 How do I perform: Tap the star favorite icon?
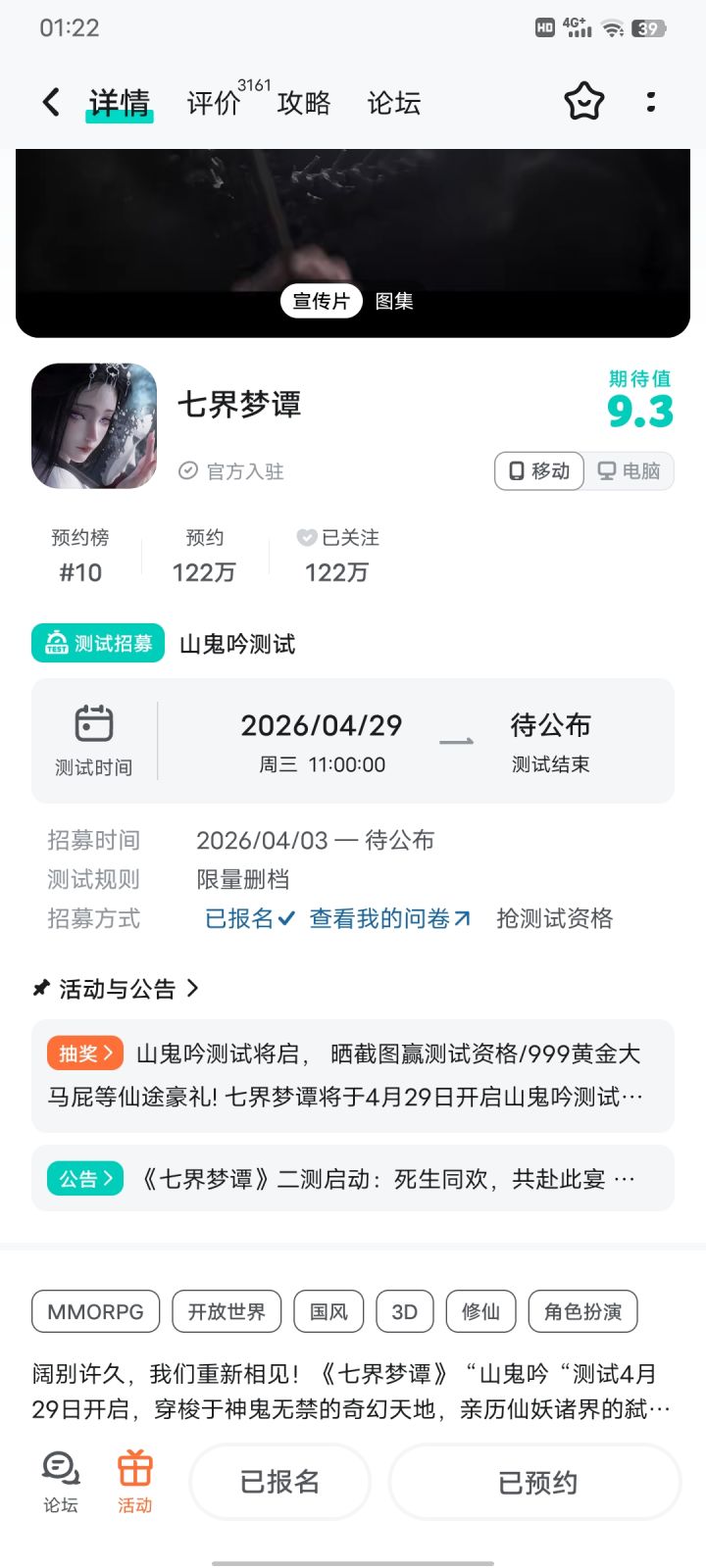[x=584, y=102]
